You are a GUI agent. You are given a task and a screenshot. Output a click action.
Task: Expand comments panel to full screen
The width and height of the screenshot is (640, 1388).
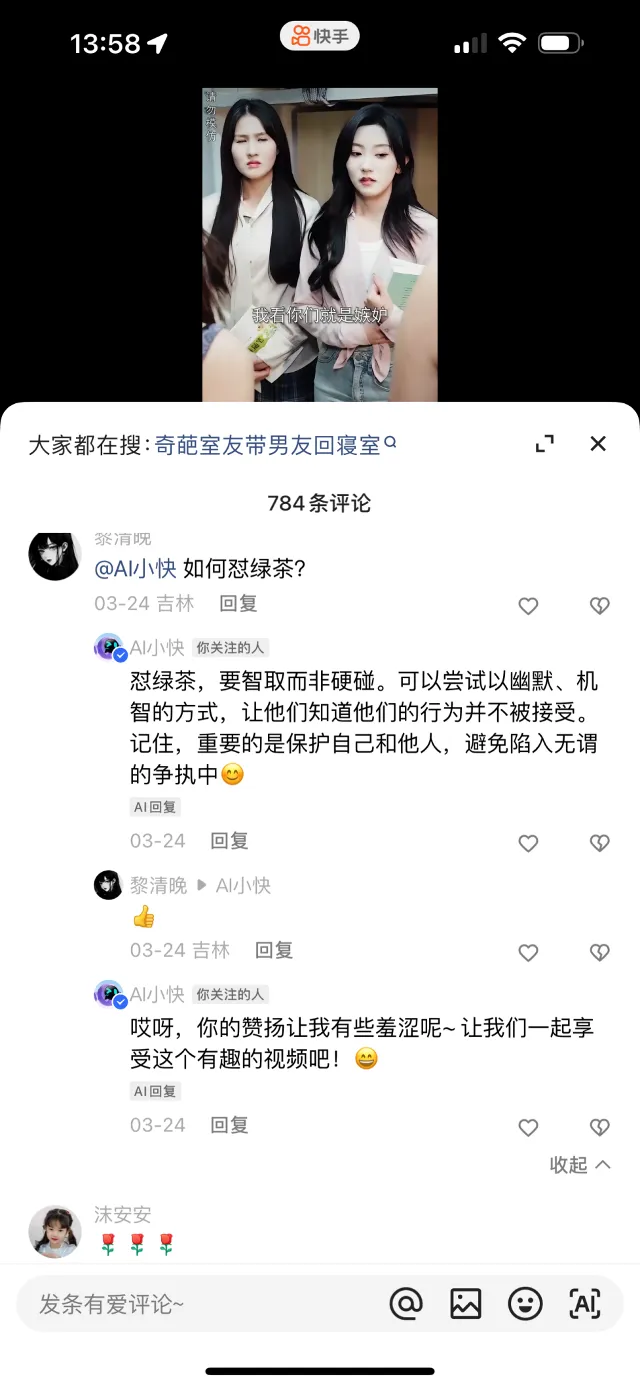click(x=545, y=444)
